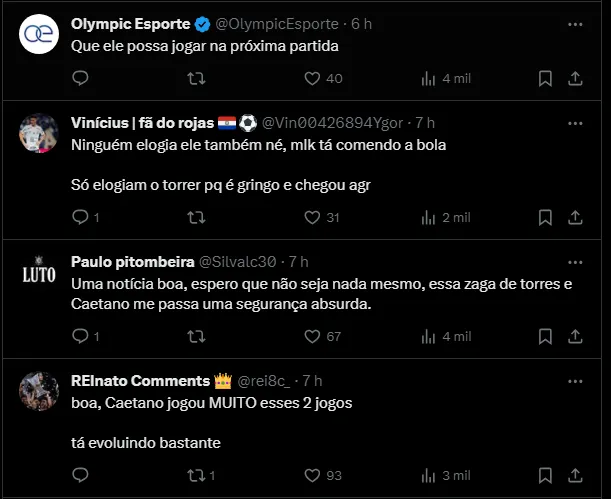Open overflow menu on Paulo pitombeira's post

pos(574,261)
